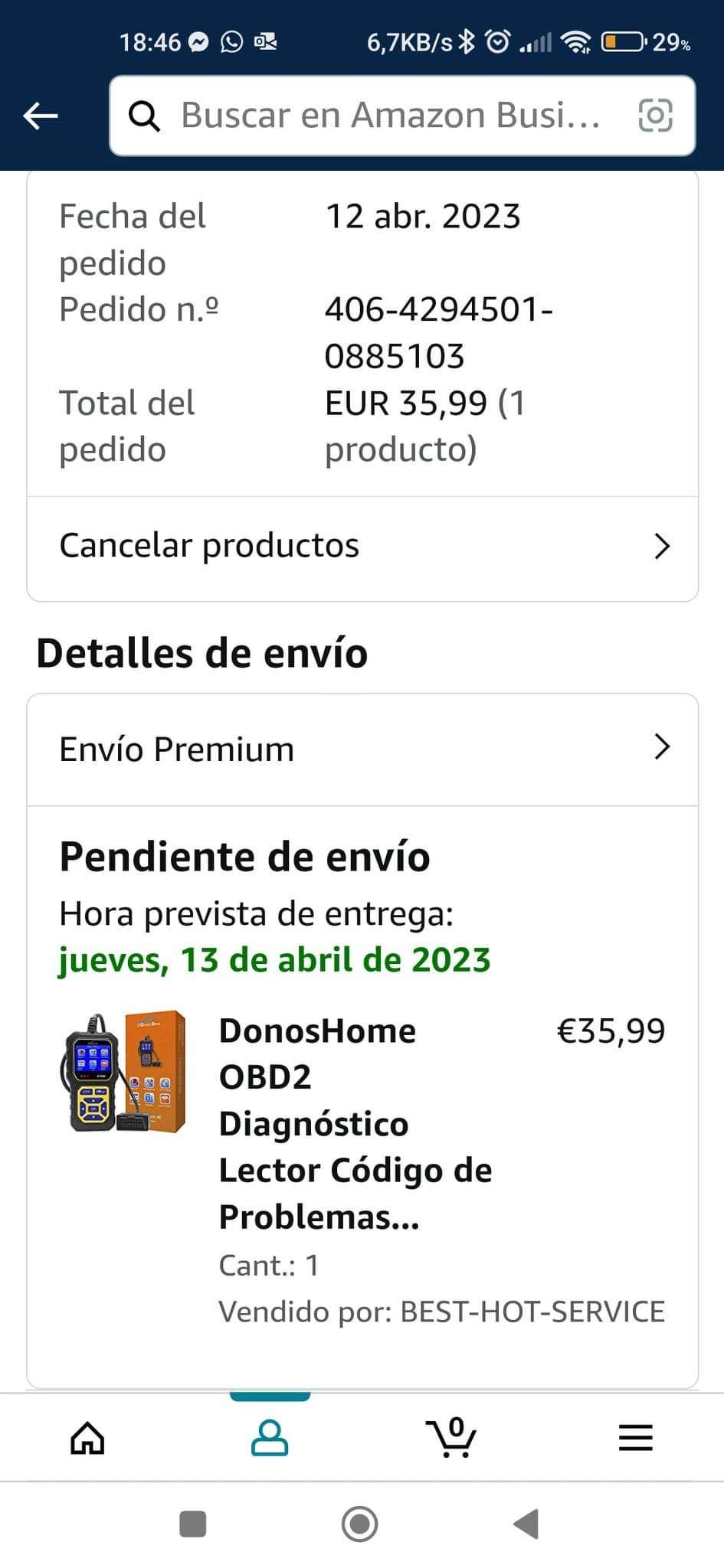Go back using the top-left arrow
This screenshot has height=1568, width=724.
pos(41,116)
